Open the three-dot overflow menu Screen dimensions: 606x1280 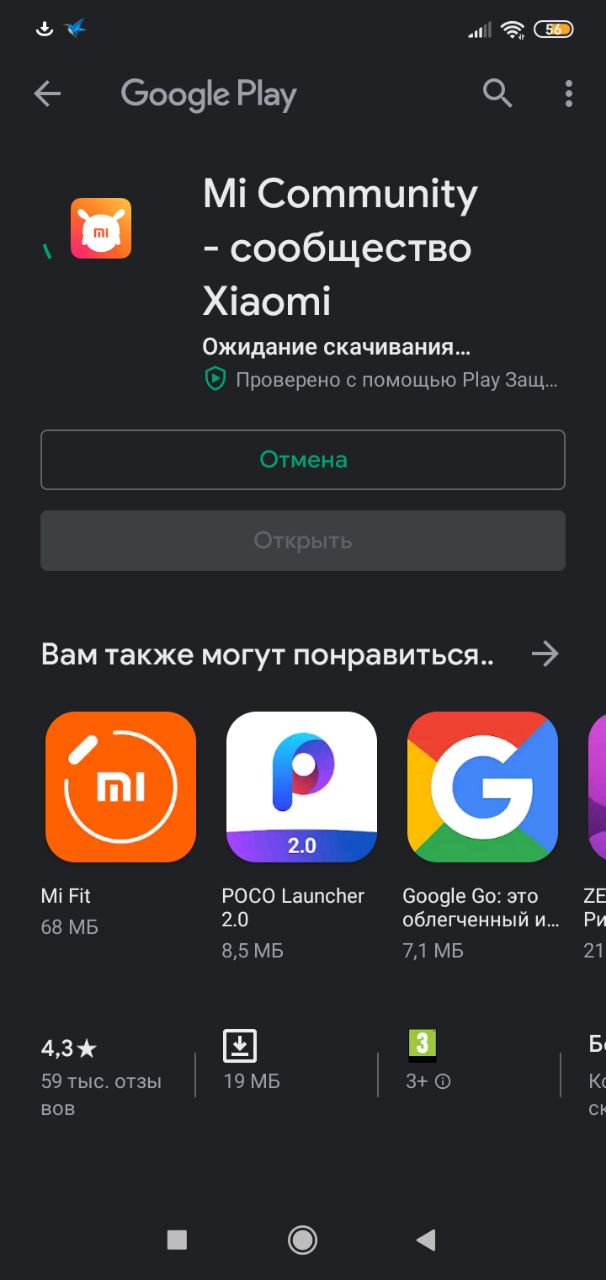tap(568, 94)
